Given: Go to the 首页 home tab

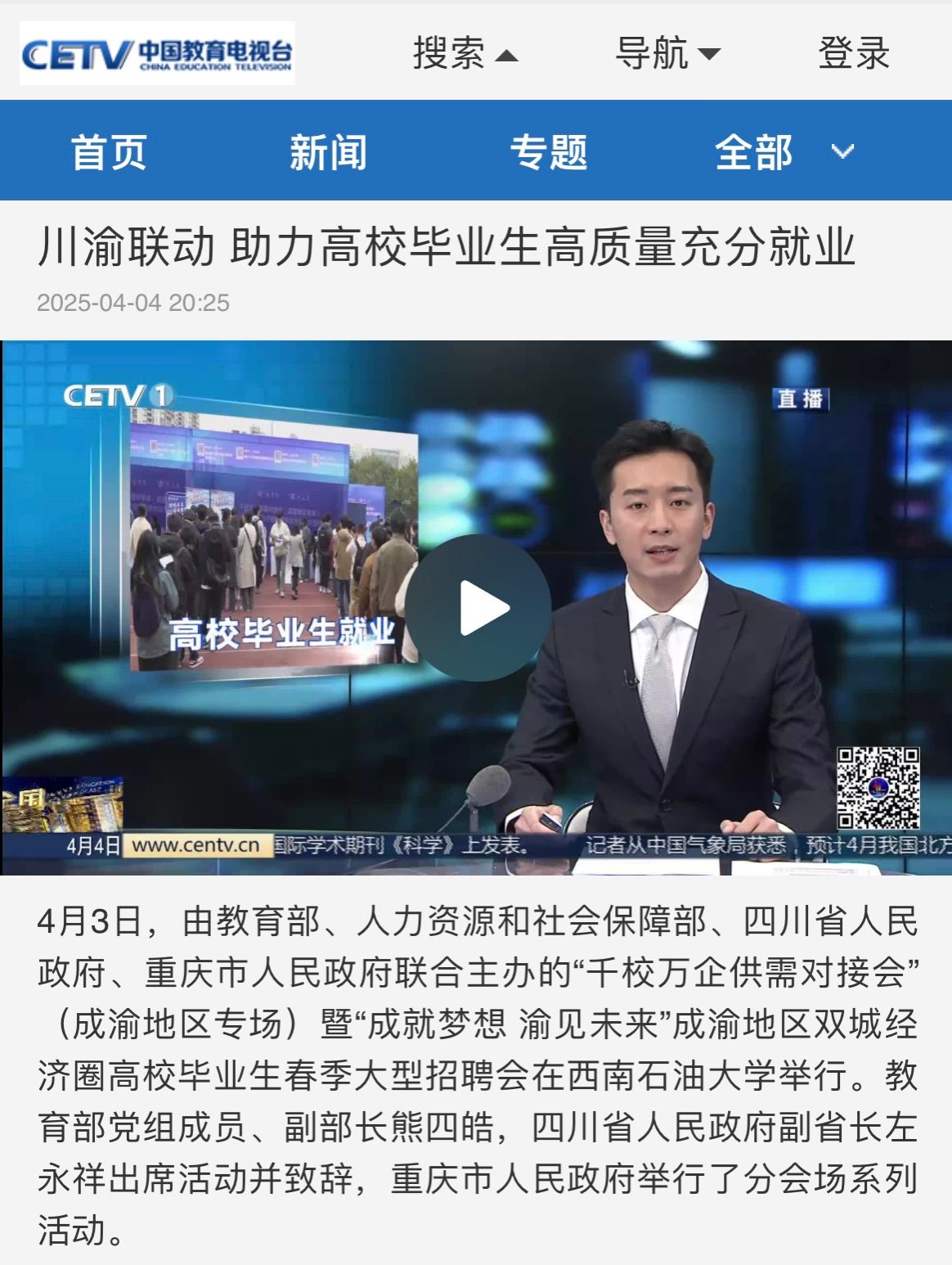Looking at the screenshot, I should pyautogui.click(x=109, y=152).
